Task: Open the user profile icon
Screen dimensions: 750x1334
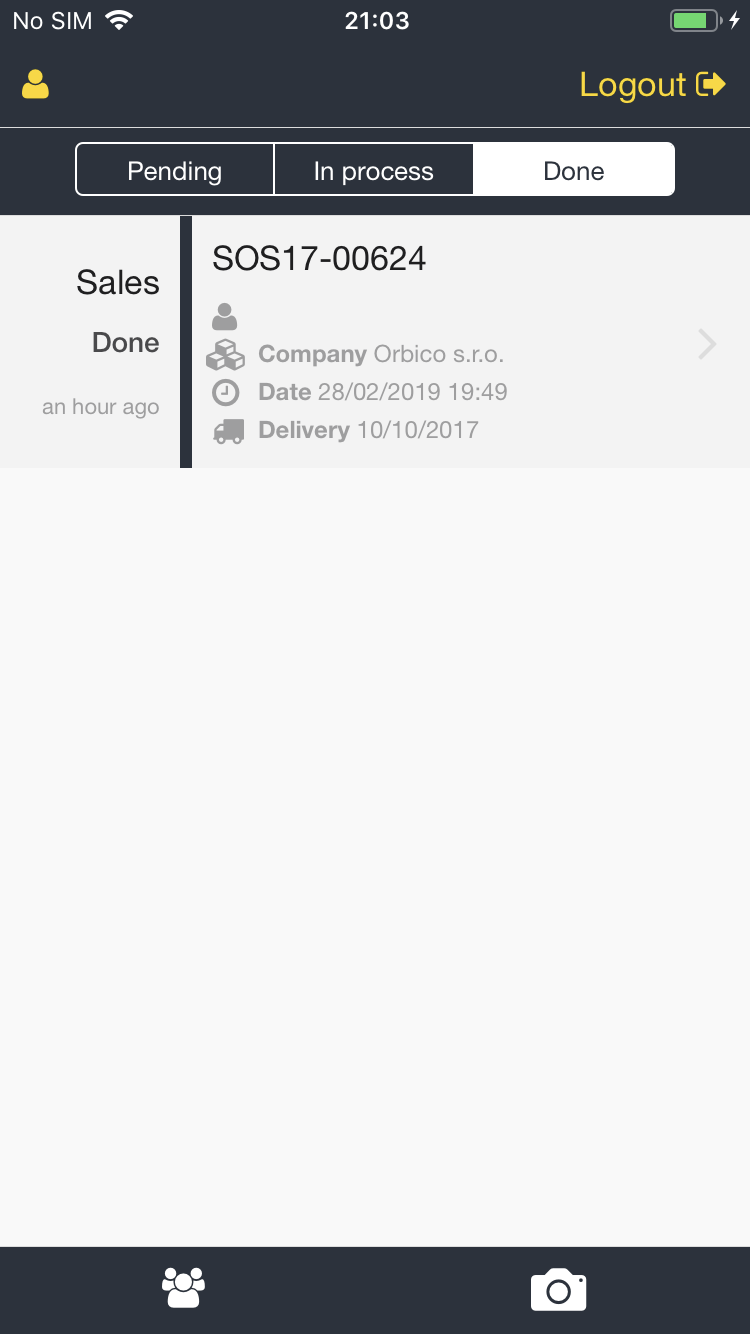Action: tap(36, 85)
